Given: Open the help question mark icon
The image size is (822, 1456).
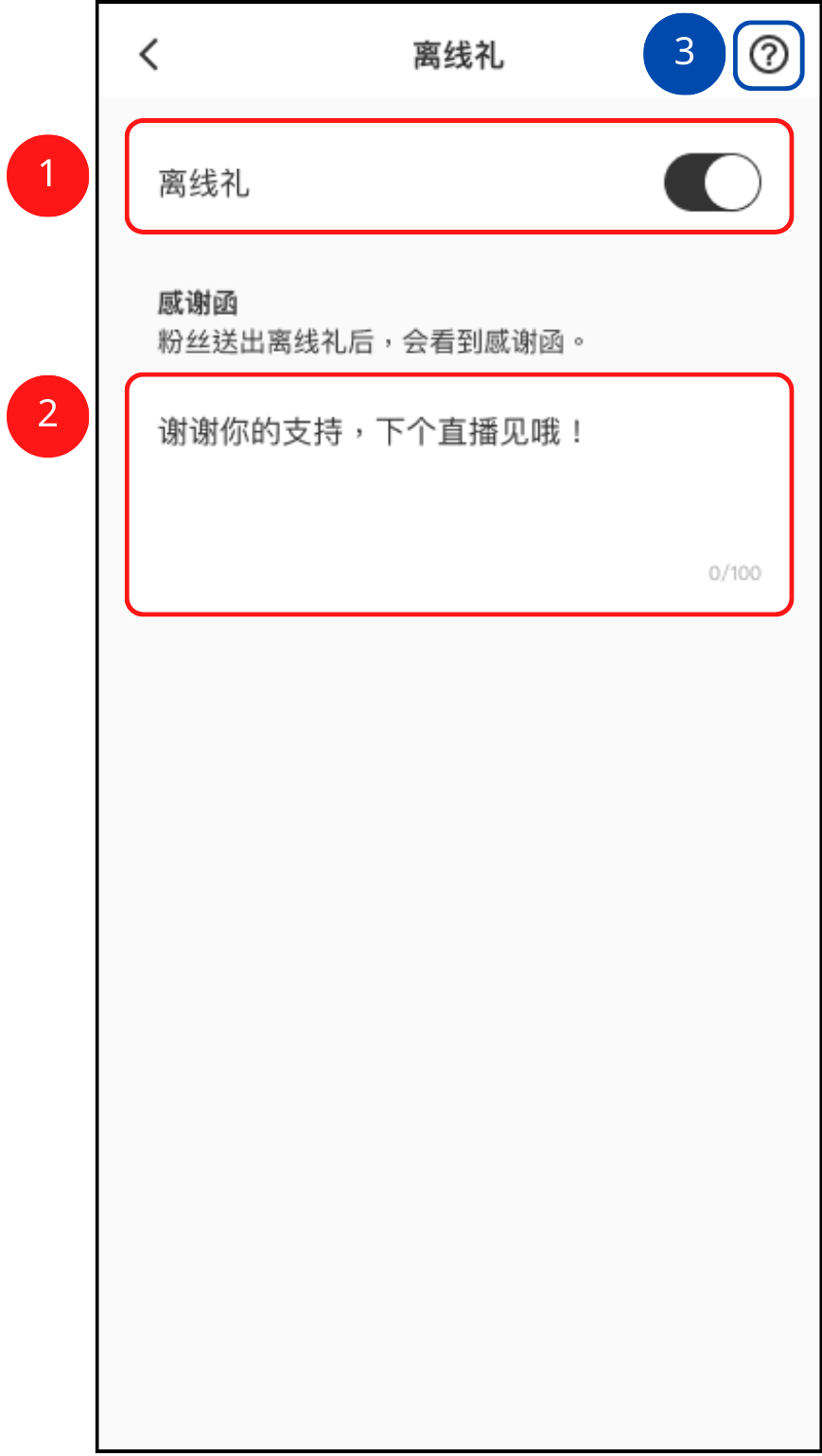Looking at the screenshot, I should point(768,56).
